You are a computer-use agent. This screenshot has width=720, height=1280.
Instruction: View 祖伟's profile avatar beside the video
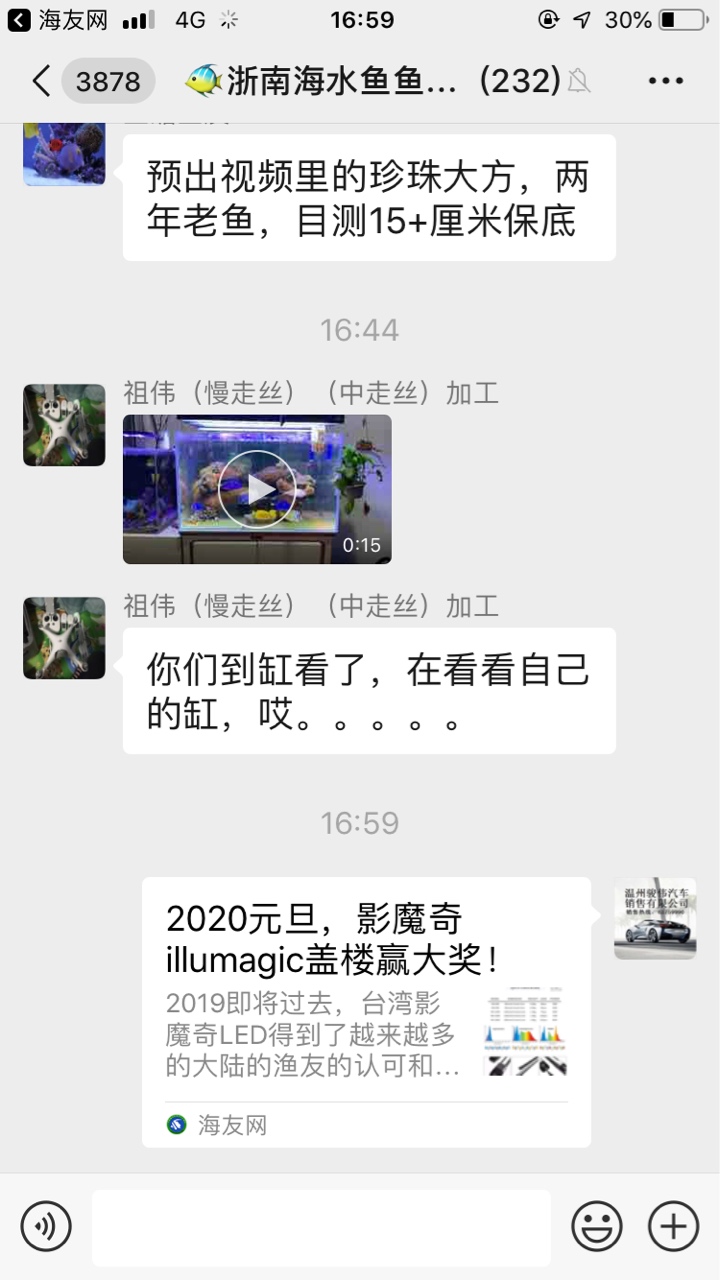(64, 425)
